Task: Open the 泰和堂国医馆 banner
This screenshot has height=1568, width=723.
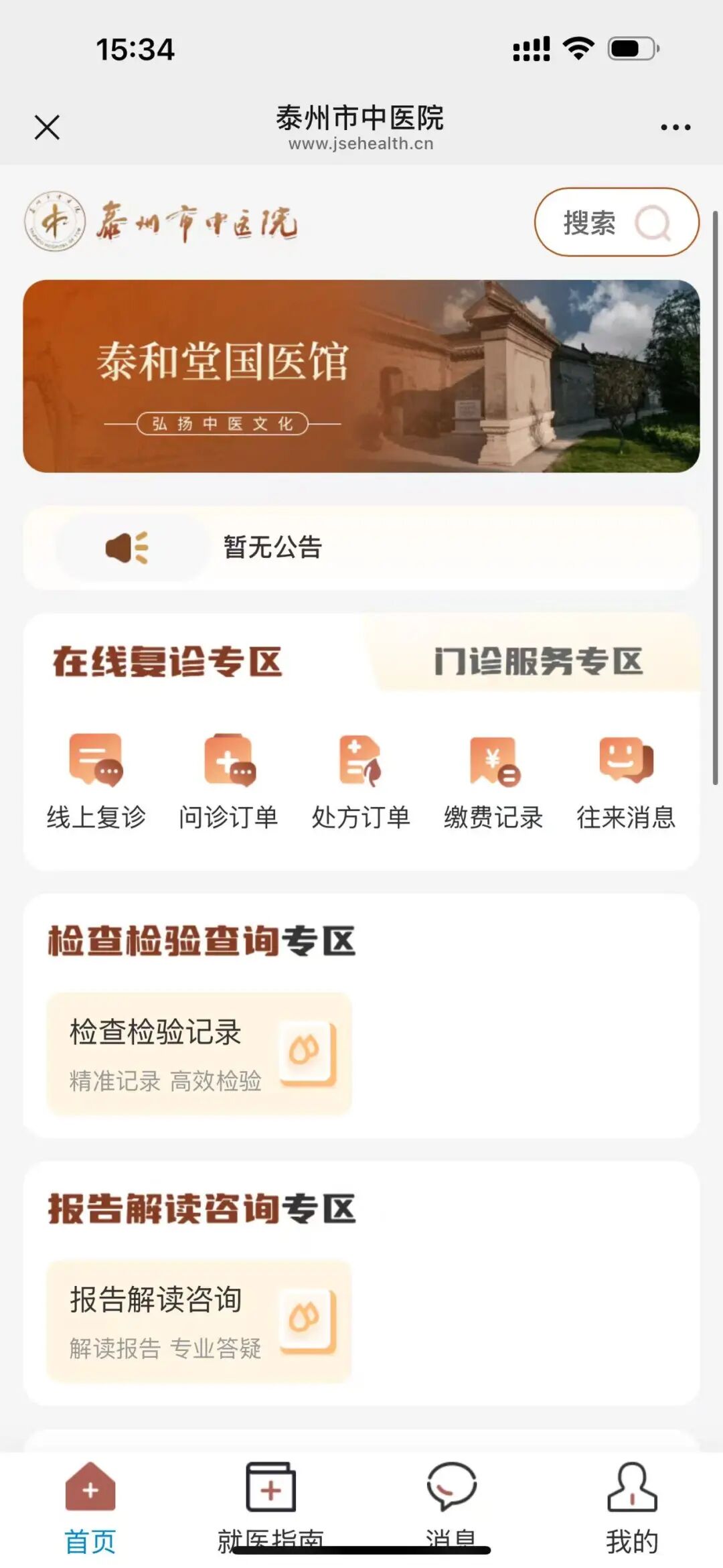Action: 361,376
